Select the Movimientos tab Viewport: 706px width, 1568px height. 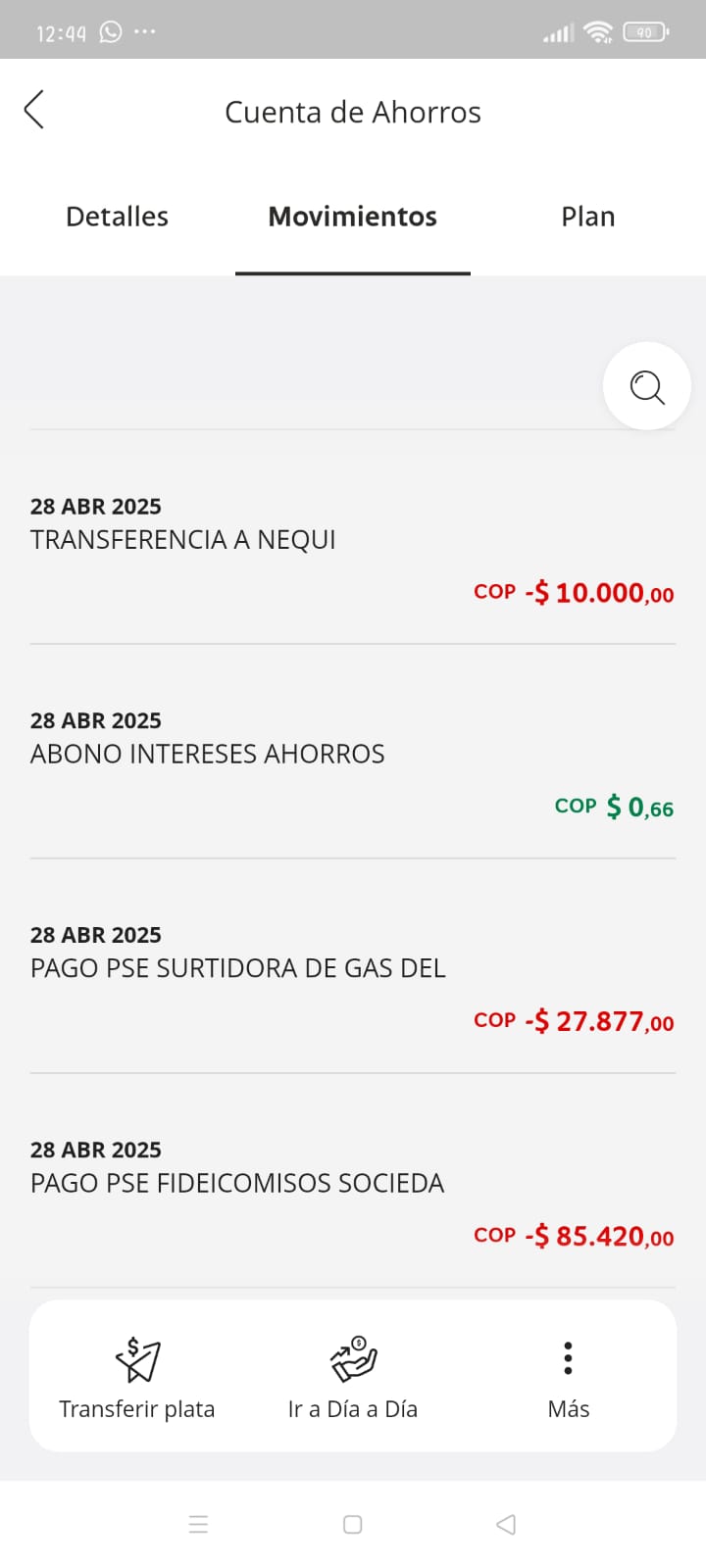pos(352,217)
